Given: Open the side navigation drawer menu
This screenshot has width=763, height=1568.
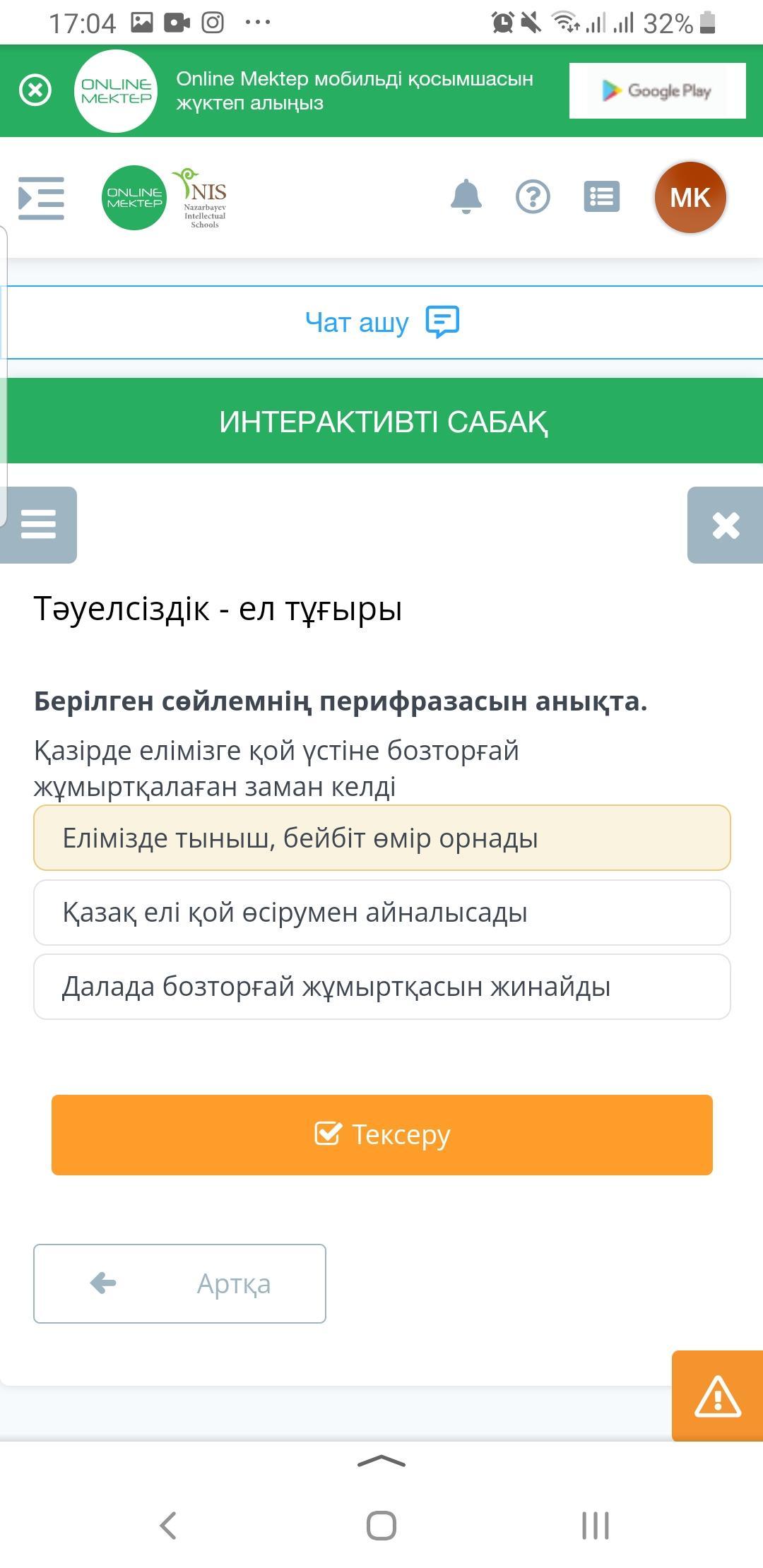Looking at the screenshot, I should (x=41, y=198).
